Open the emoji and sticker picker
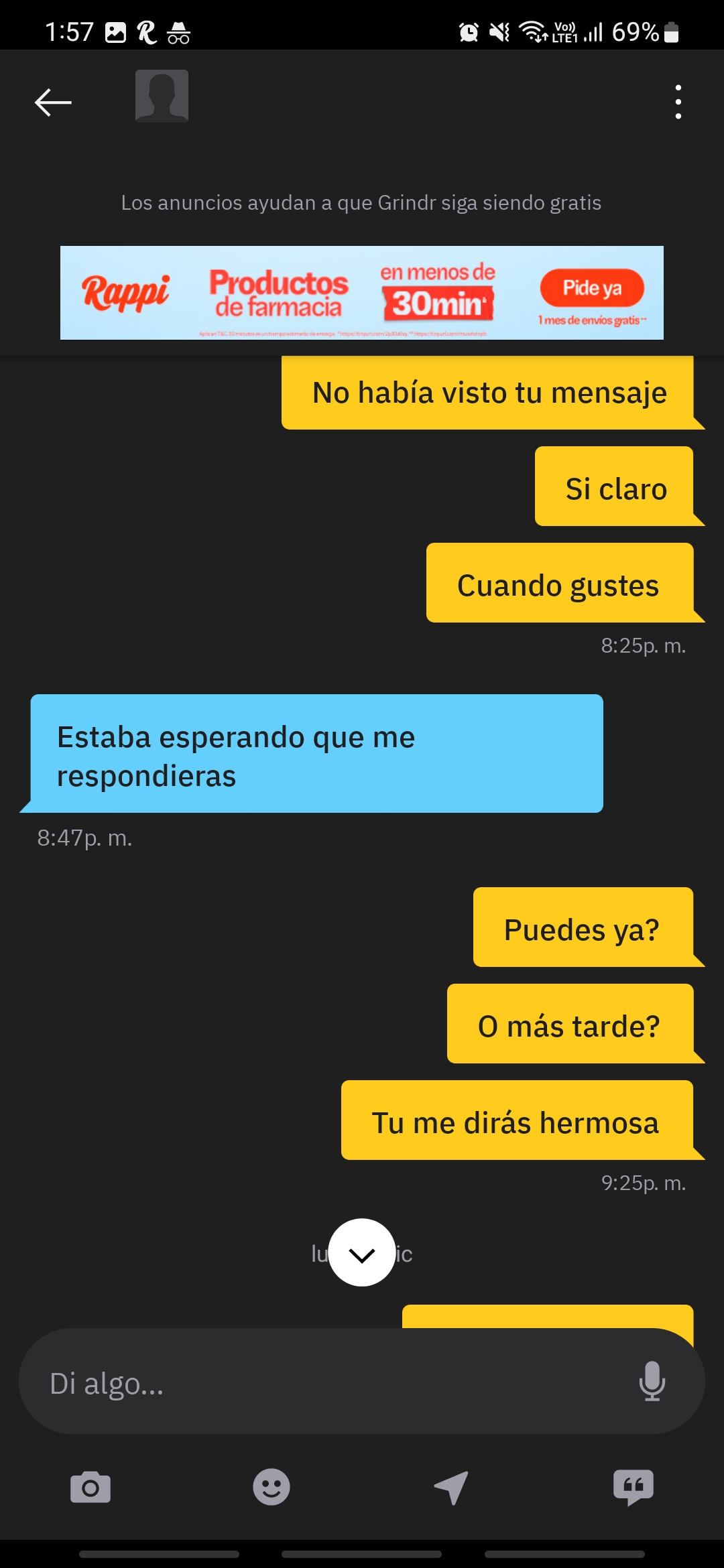Screen dimensions: 724x1568 coord(271,1488)
